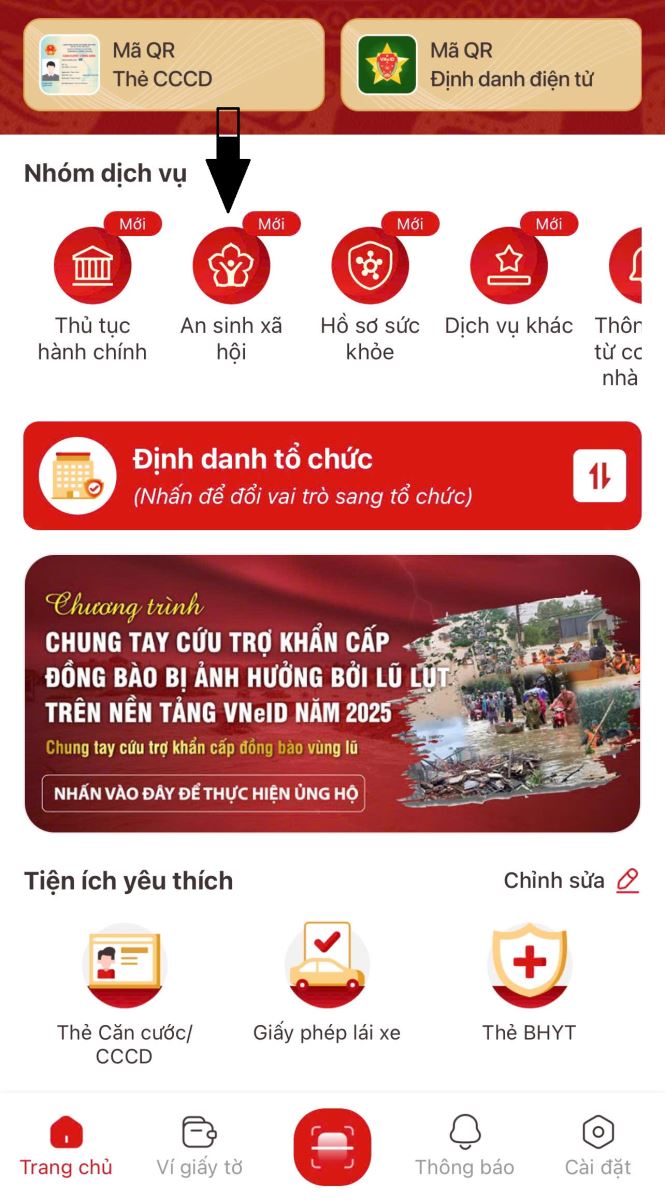Switch to the Ví giấy tờ tab
The image size is (665, 1200).
[199, 1147]
